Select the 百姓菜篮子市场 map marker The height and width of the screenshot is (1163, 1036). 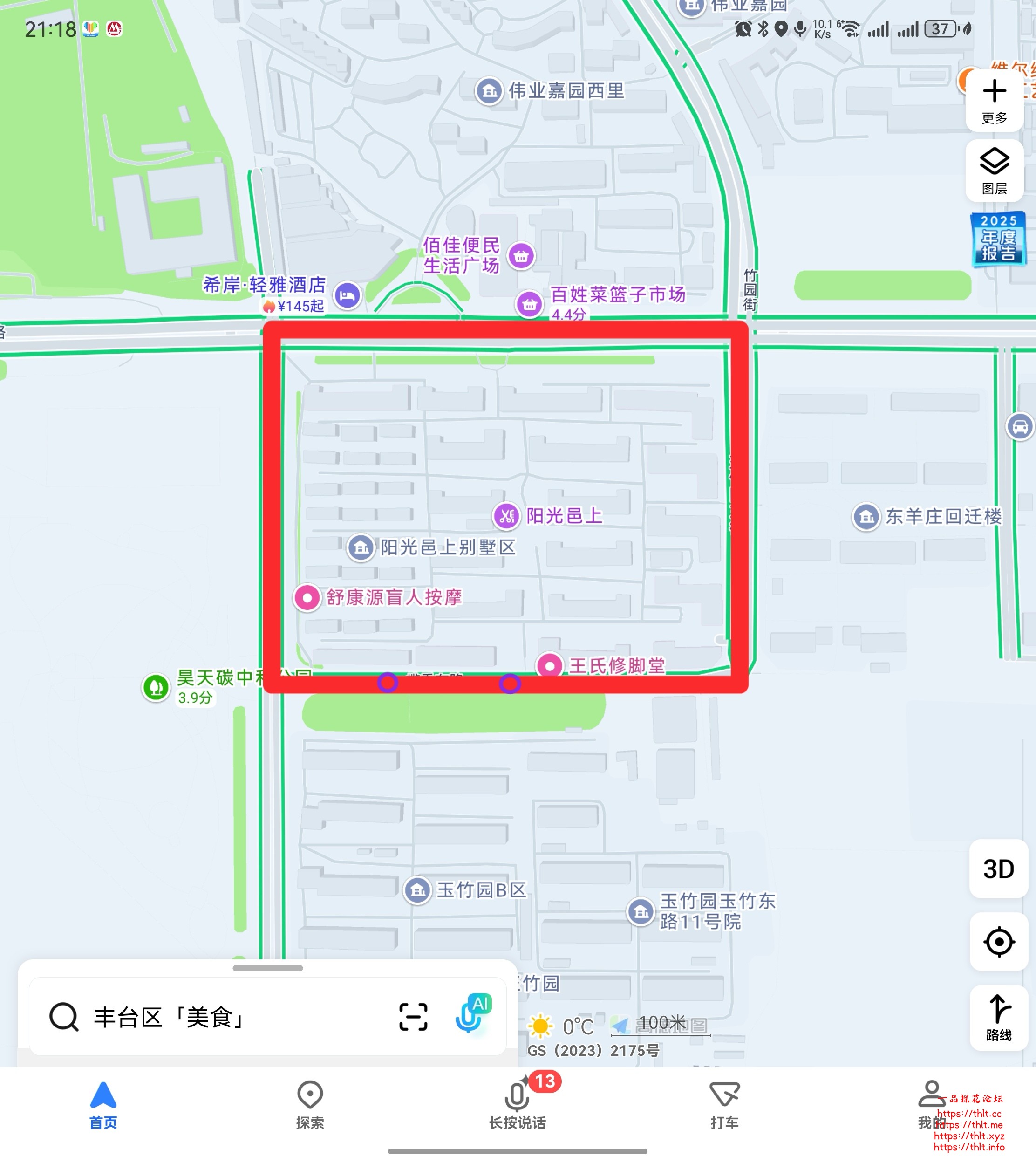529,305
